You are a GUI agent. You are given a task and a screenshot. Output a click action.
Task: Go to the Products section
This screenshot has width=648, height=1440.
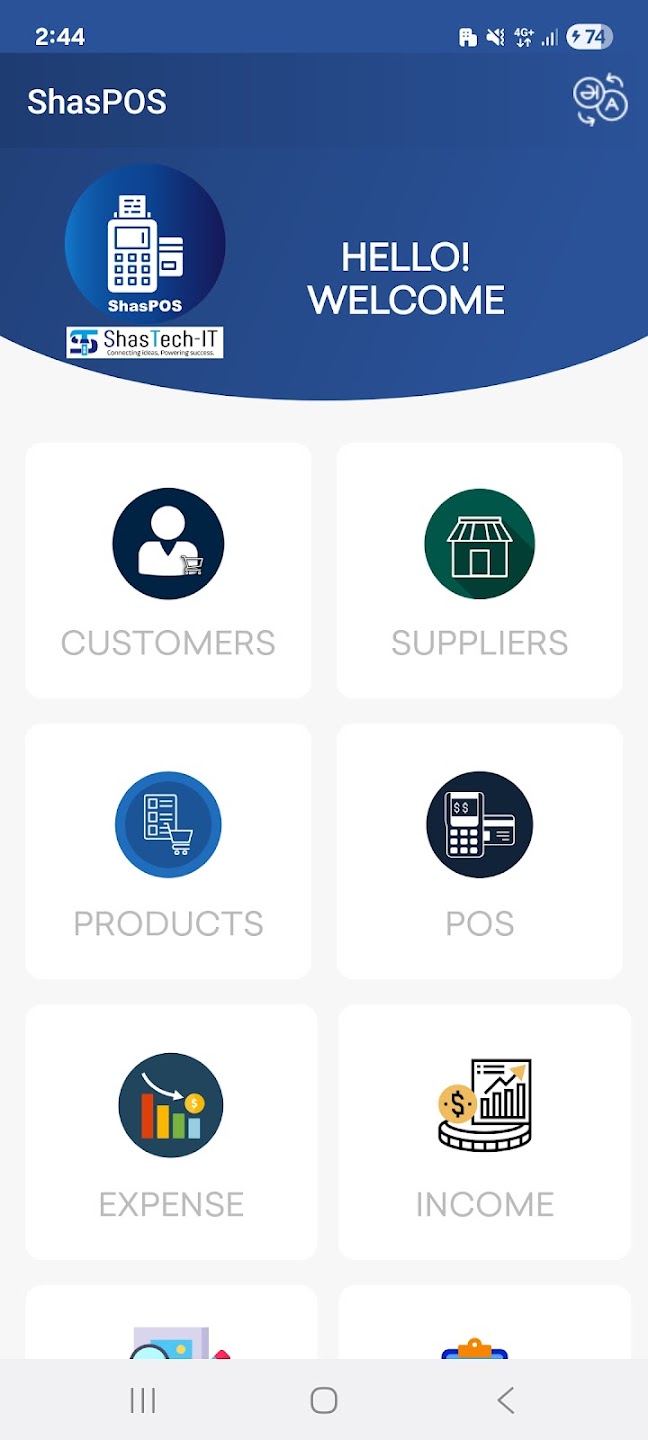(168, 852)
